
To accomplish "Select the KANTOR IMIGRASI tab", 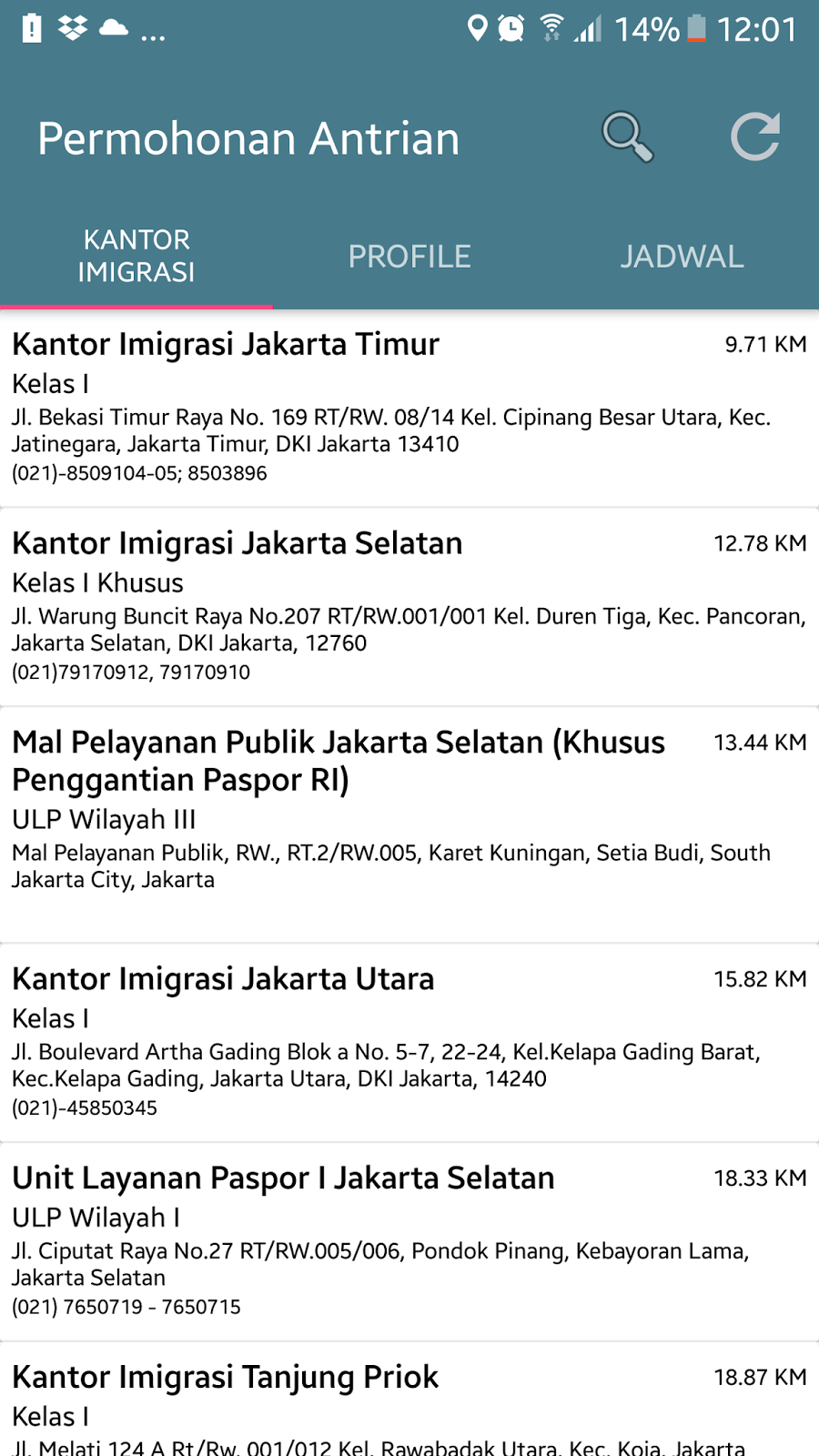I will [136, 256].
